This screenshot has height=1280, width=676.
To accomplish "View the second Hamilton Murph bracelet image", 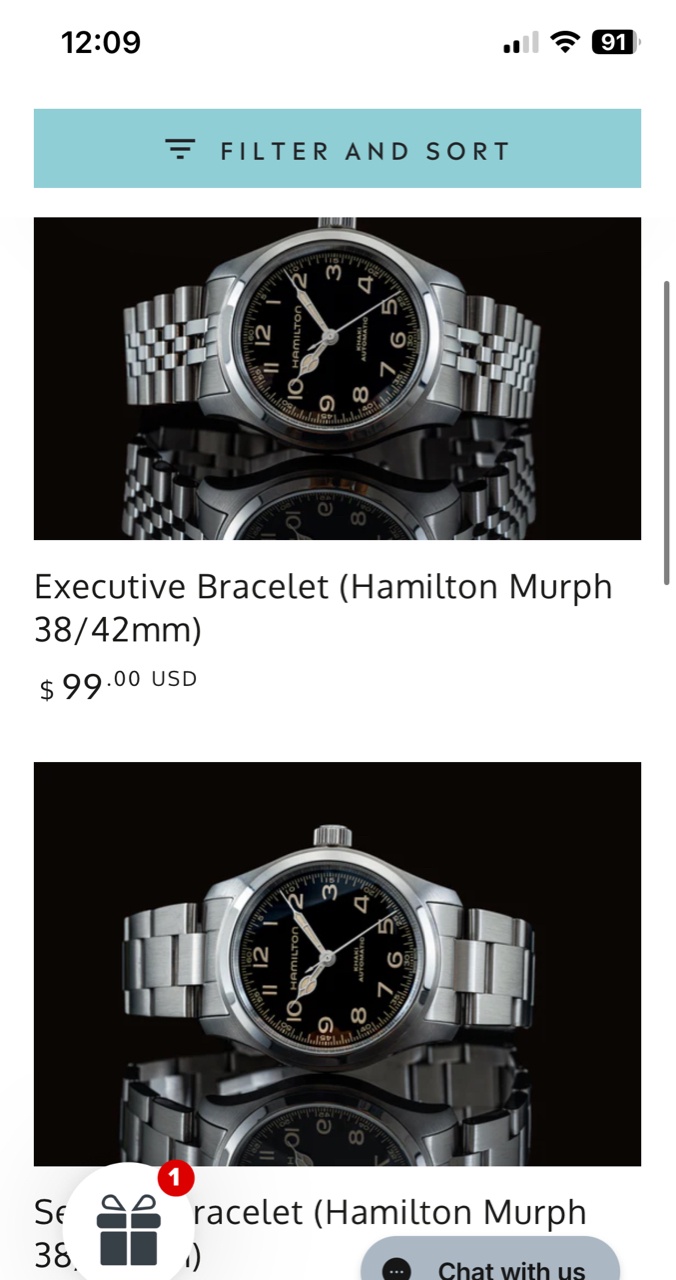I will click(337, 963).
